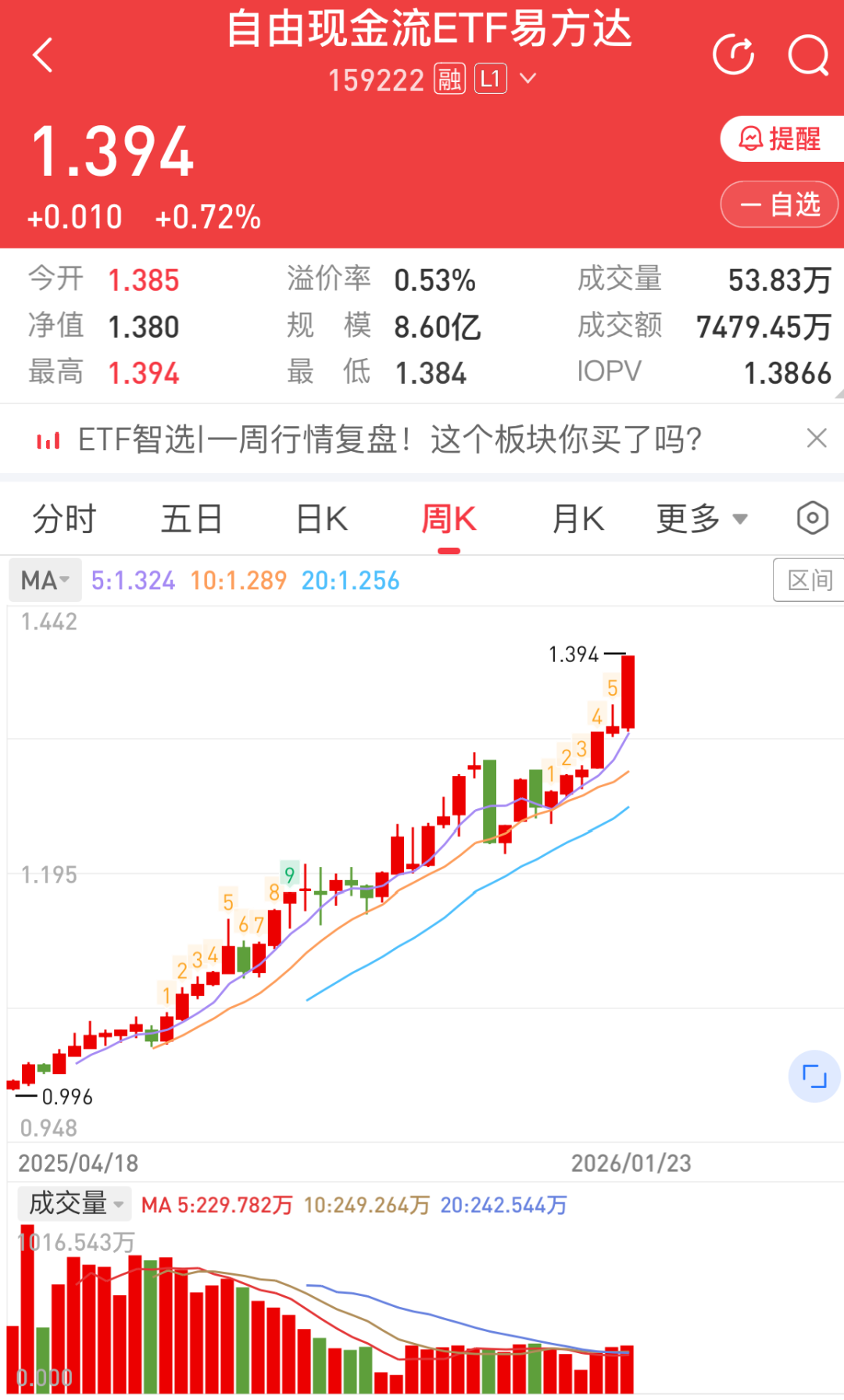
Task: Expand the chevron next to stock code 159222
Action: tap(528, 78)
